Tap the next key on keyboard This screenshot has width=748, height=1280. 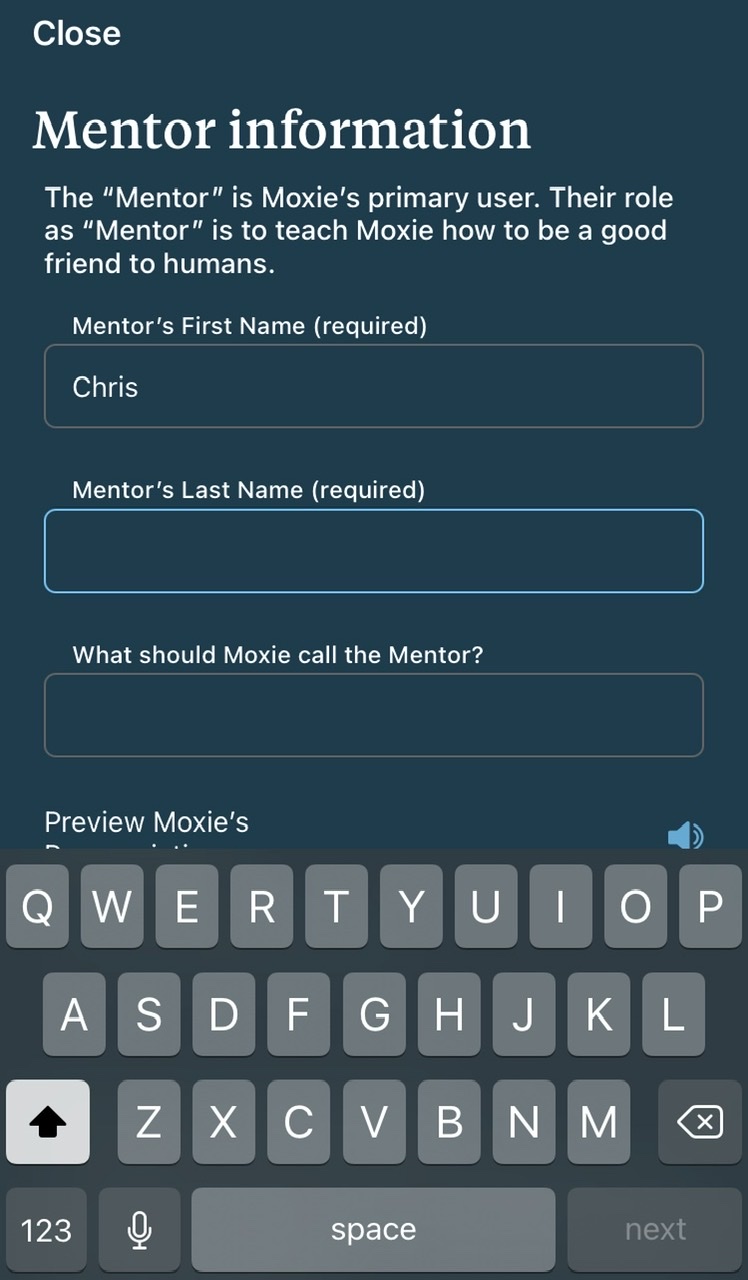tap(655, 1229)
